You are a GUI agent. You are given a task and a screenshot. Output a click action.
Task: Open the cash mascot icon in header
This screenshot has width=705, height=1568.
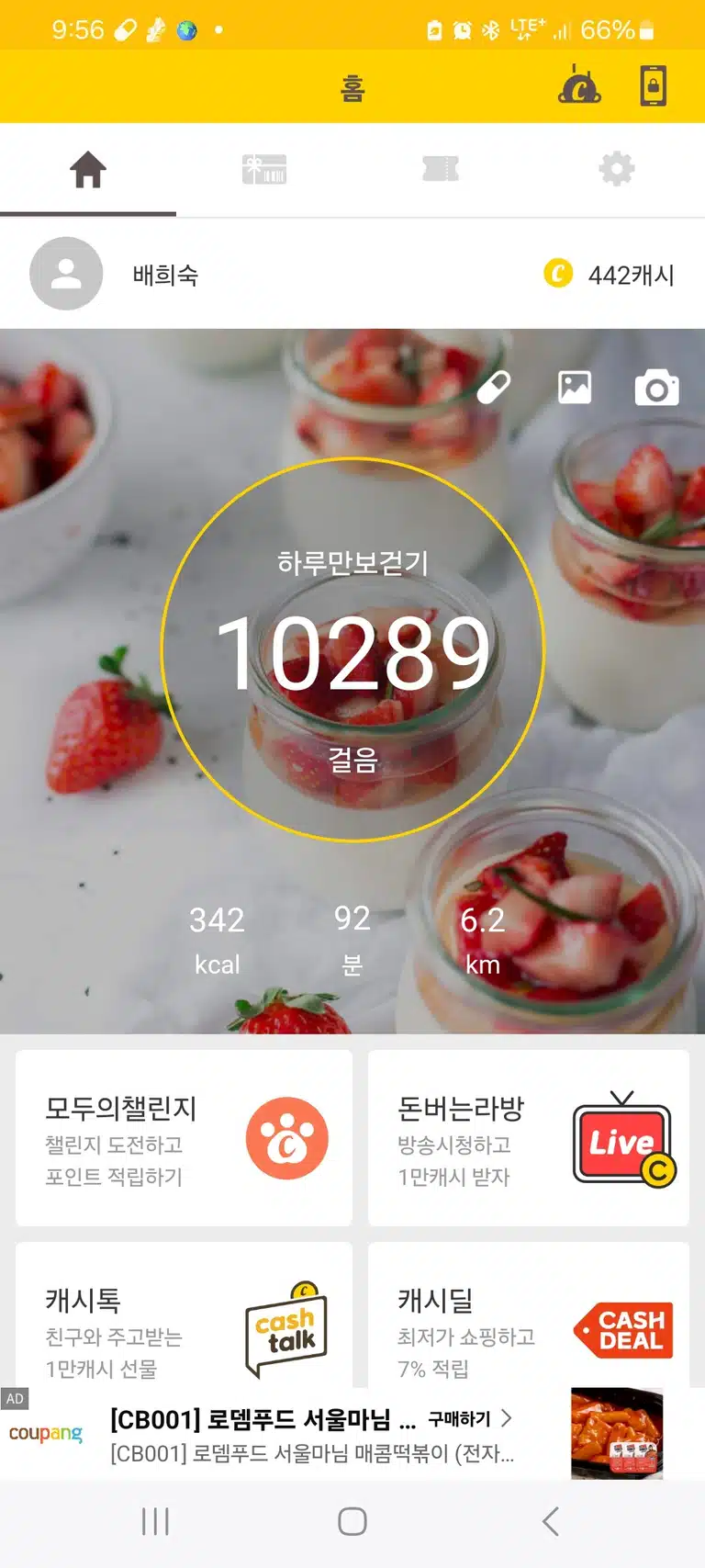point(579,85)
